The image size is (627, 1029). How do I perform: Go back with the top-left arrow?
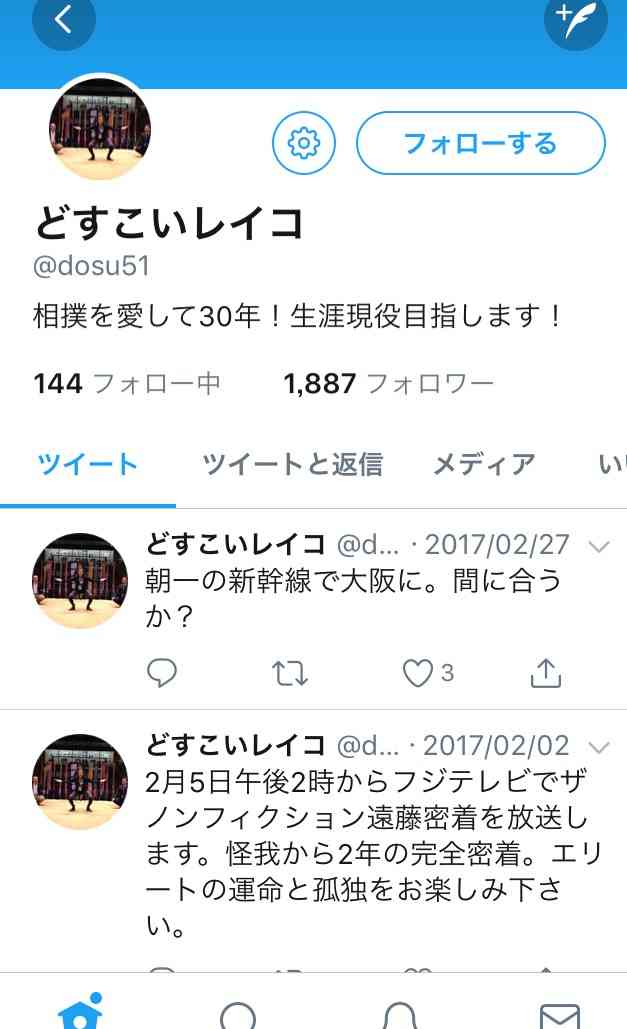64,19
